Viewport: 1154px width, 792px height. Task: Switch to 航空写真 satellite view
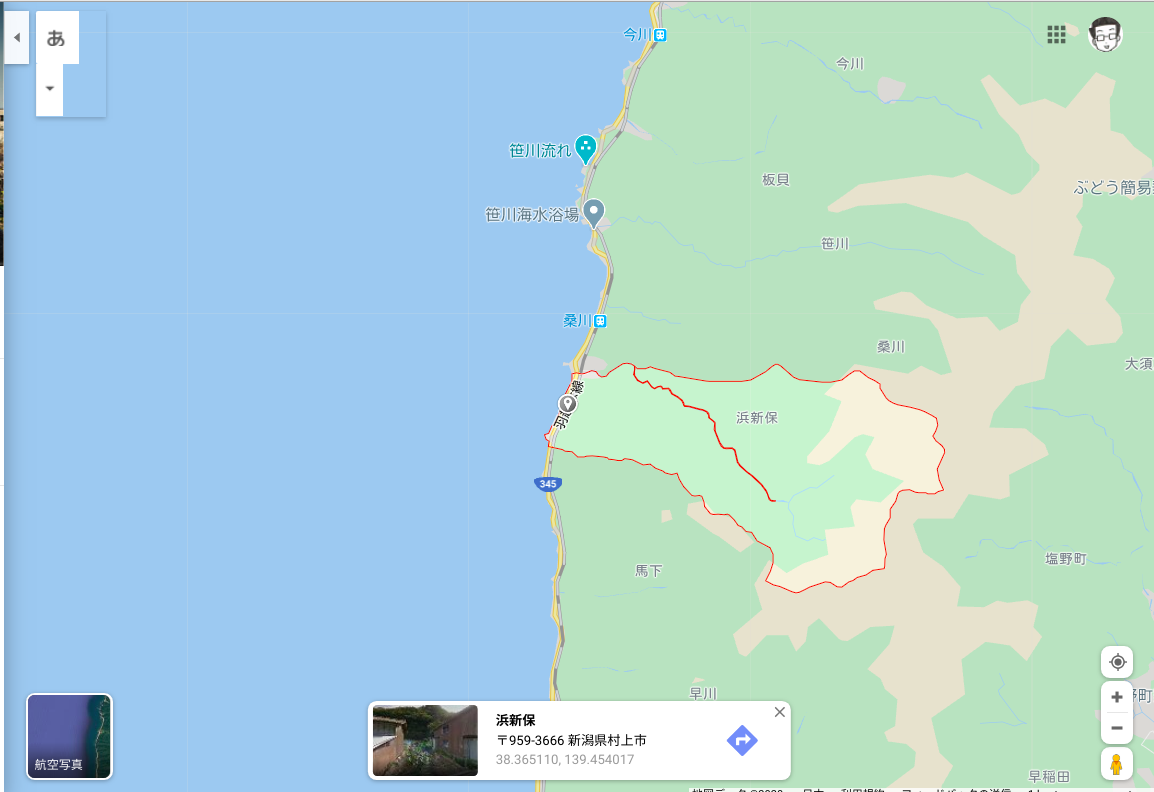pyautogui.click(x=69, y=736)
